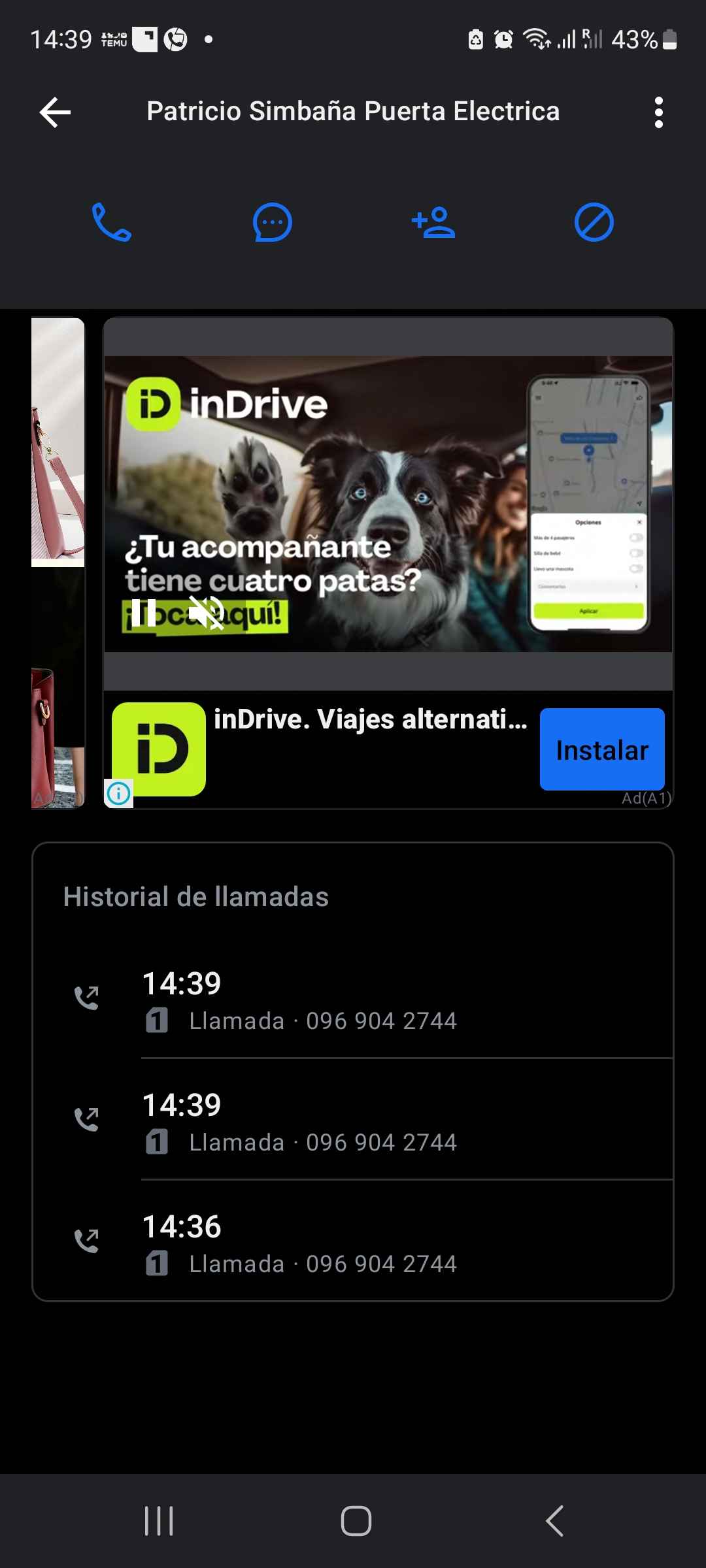
Task: Add this number to contacts
Action: 433,223
